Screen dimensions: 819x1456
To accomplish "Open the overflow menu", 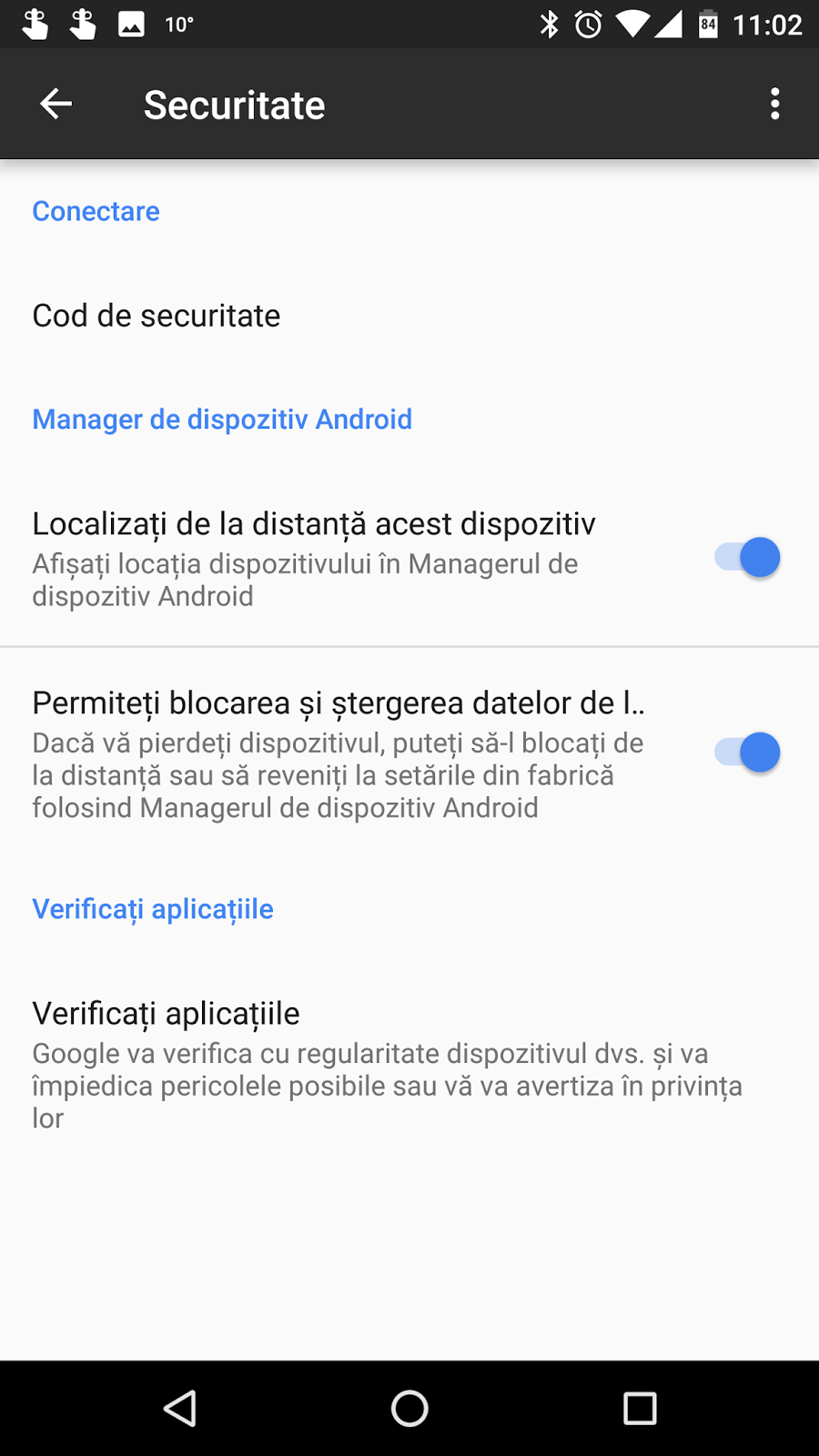I will coord(774,105).
